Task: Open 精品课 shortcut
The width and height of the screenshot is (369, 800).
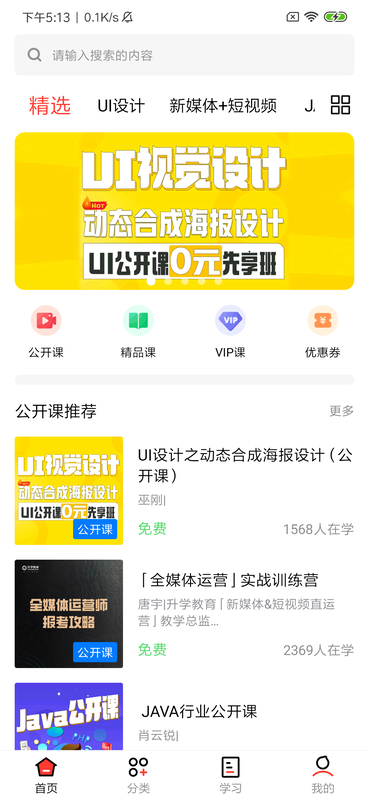Action: 138,332
